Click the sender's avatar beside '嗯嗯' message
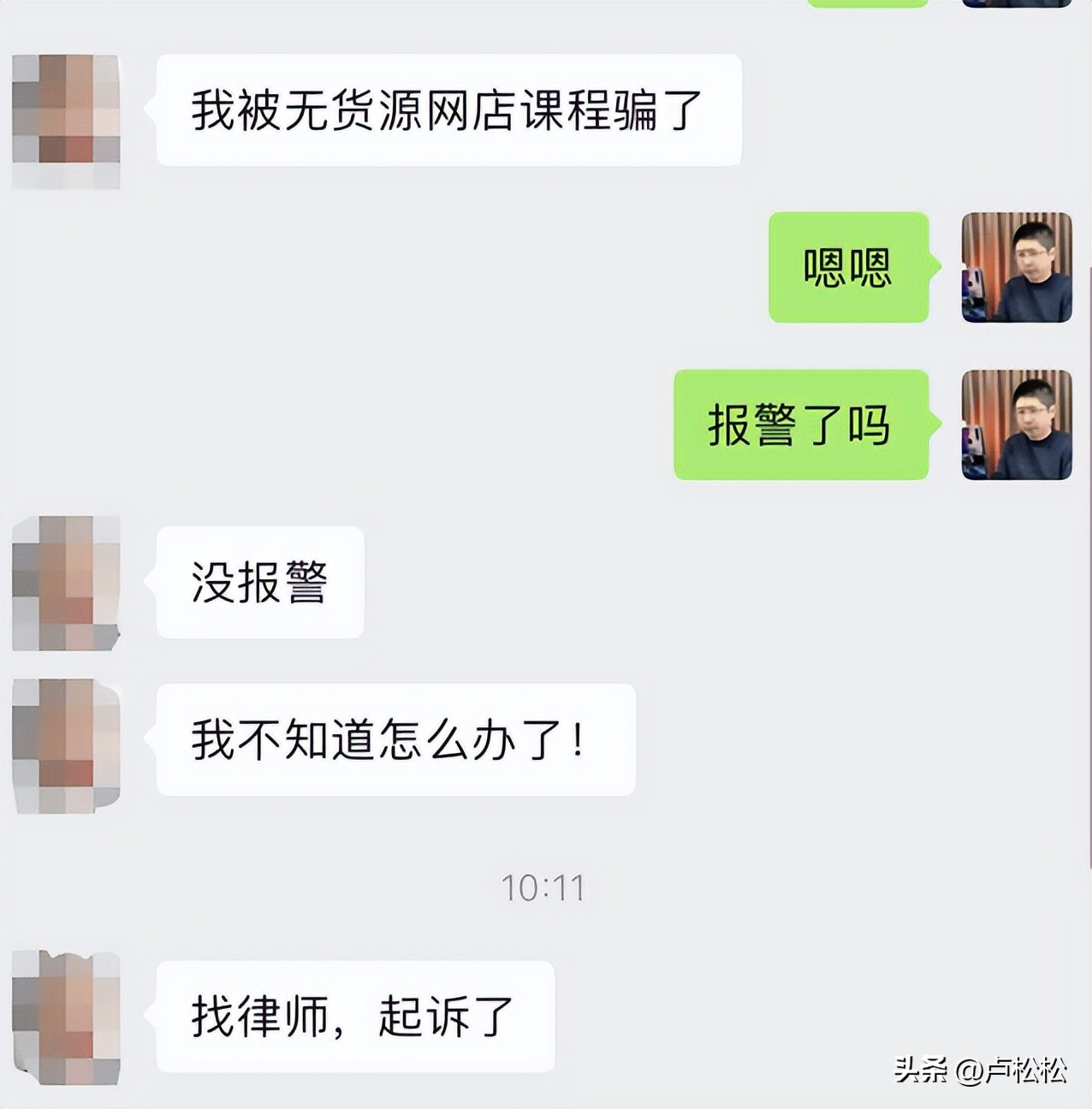Image resolution: width=1092 pixels, height=1109 pixels. [x=1015, y=268]
